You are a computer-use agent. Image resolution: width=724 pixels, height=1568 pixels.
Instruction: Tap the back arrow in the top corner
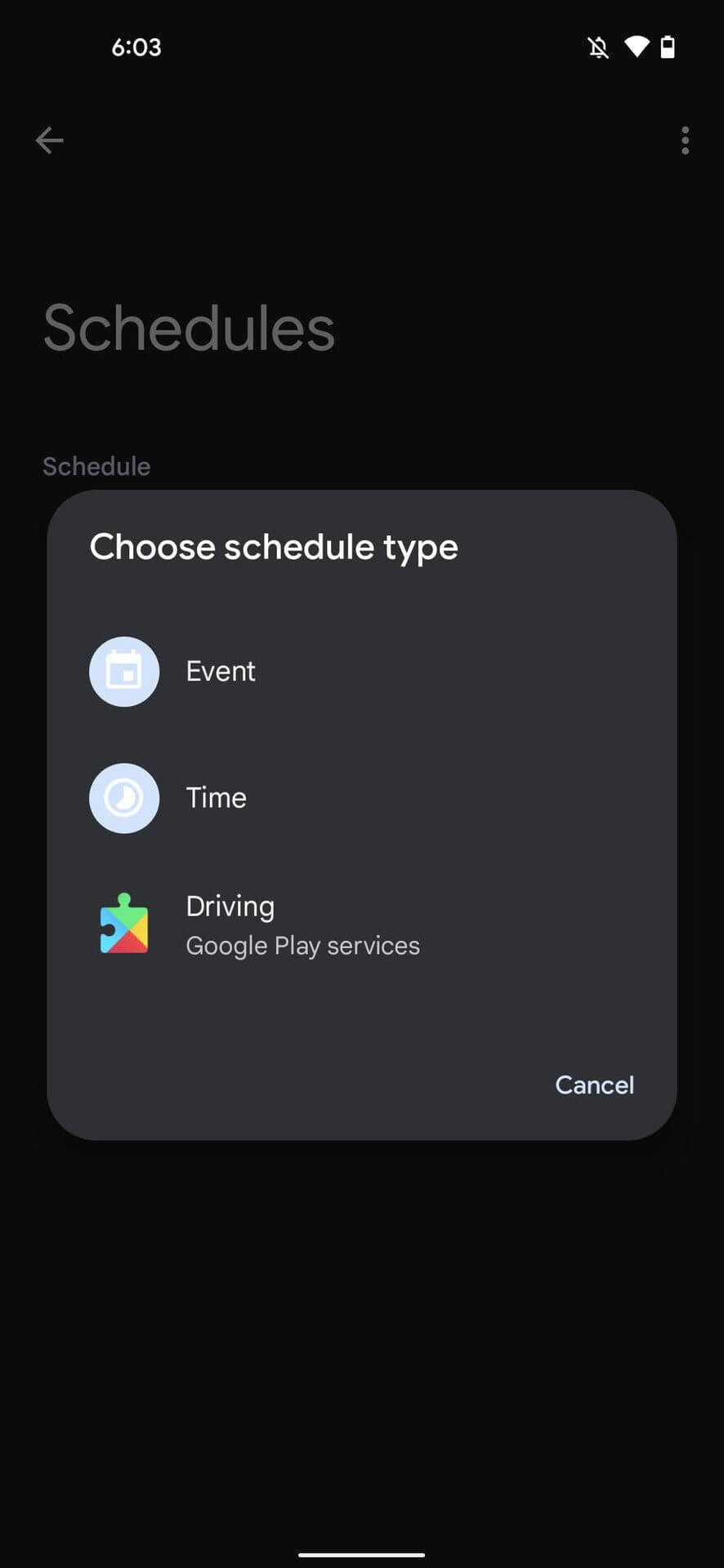tap(49, 140)
